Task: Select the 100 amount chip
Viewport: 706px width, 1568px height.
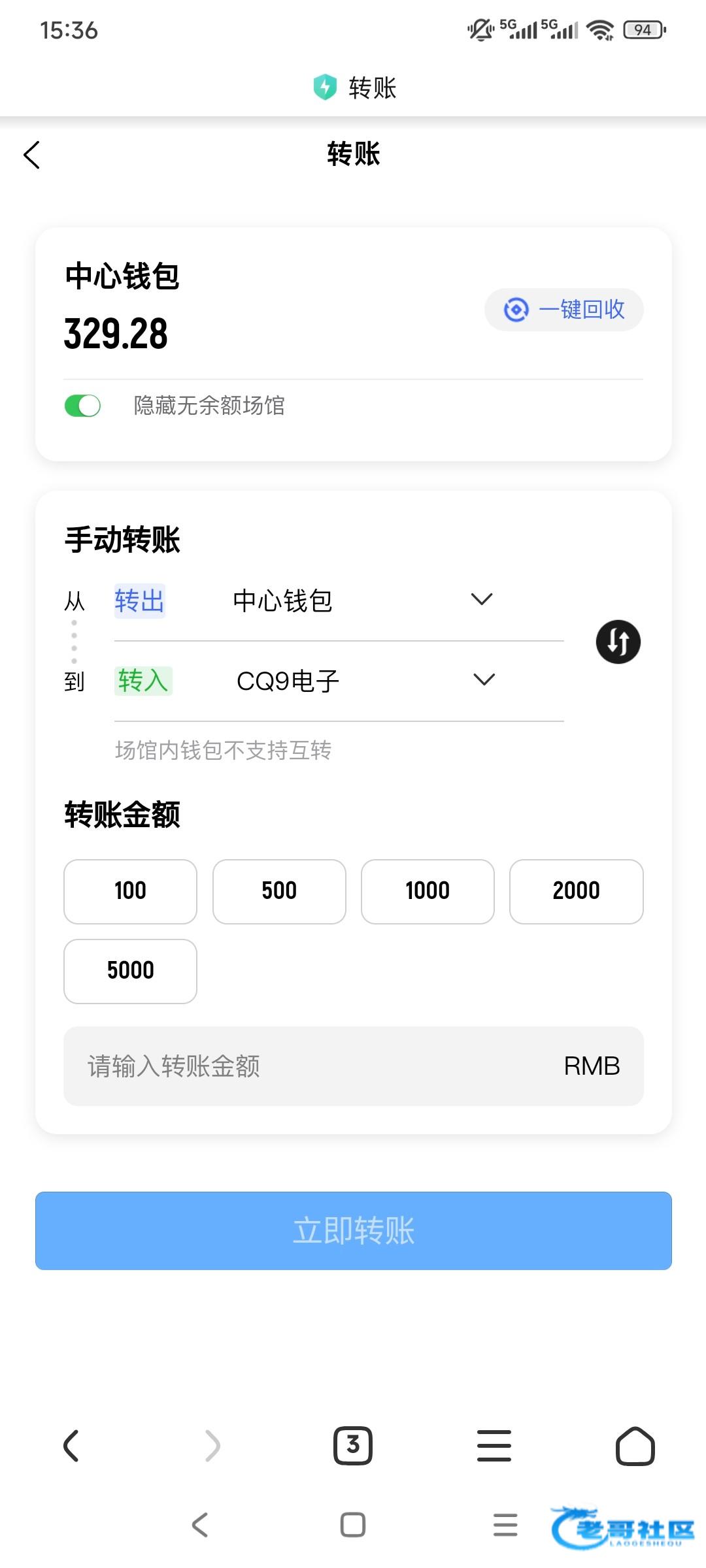Action: coord(130,891)
